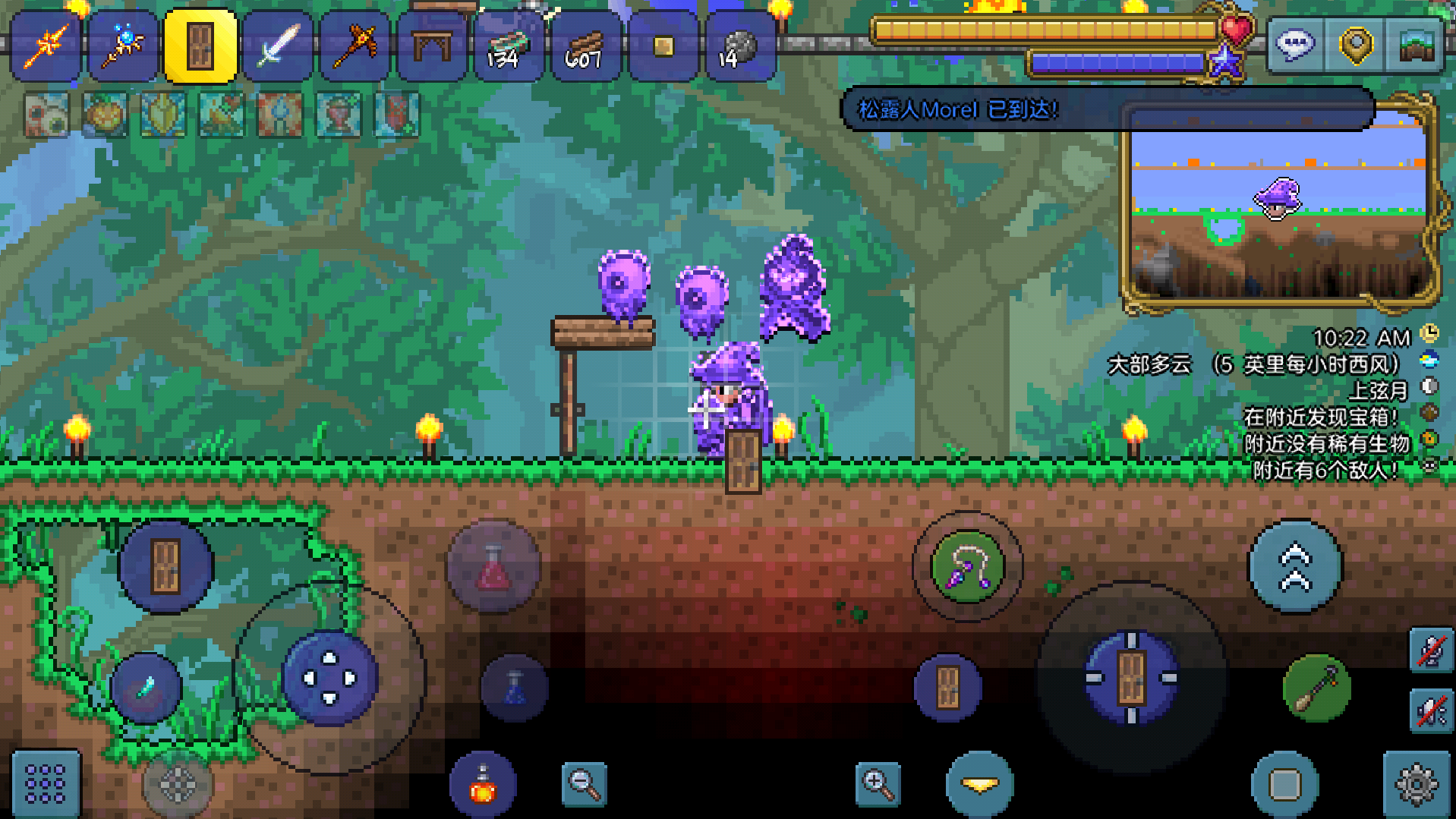Select the wooden door hotbar slot
This screenshot has width=1456, height=819.
click(200, 46)
